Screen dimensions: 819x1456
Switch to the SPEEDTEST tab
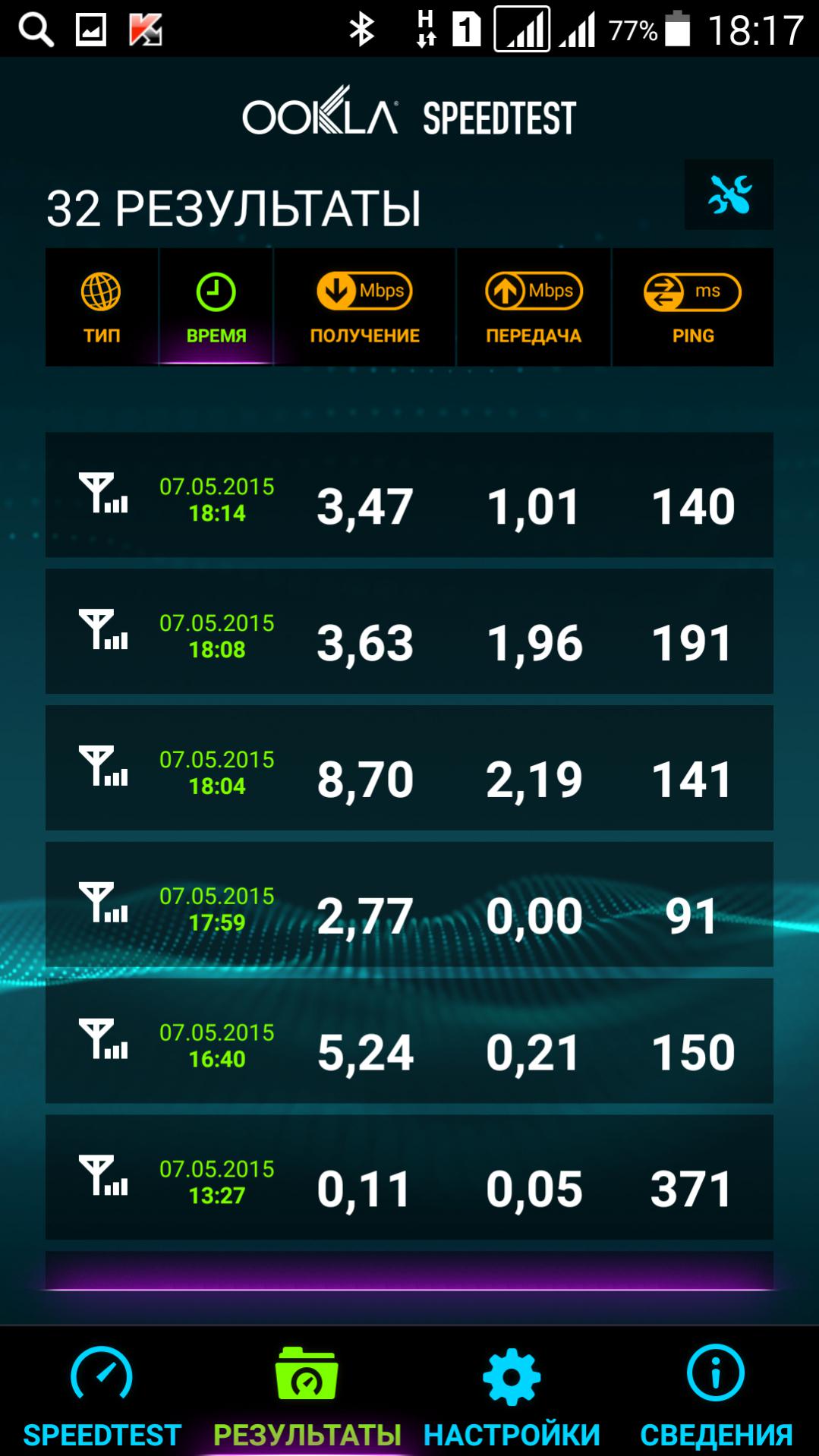click(102, 1395)
